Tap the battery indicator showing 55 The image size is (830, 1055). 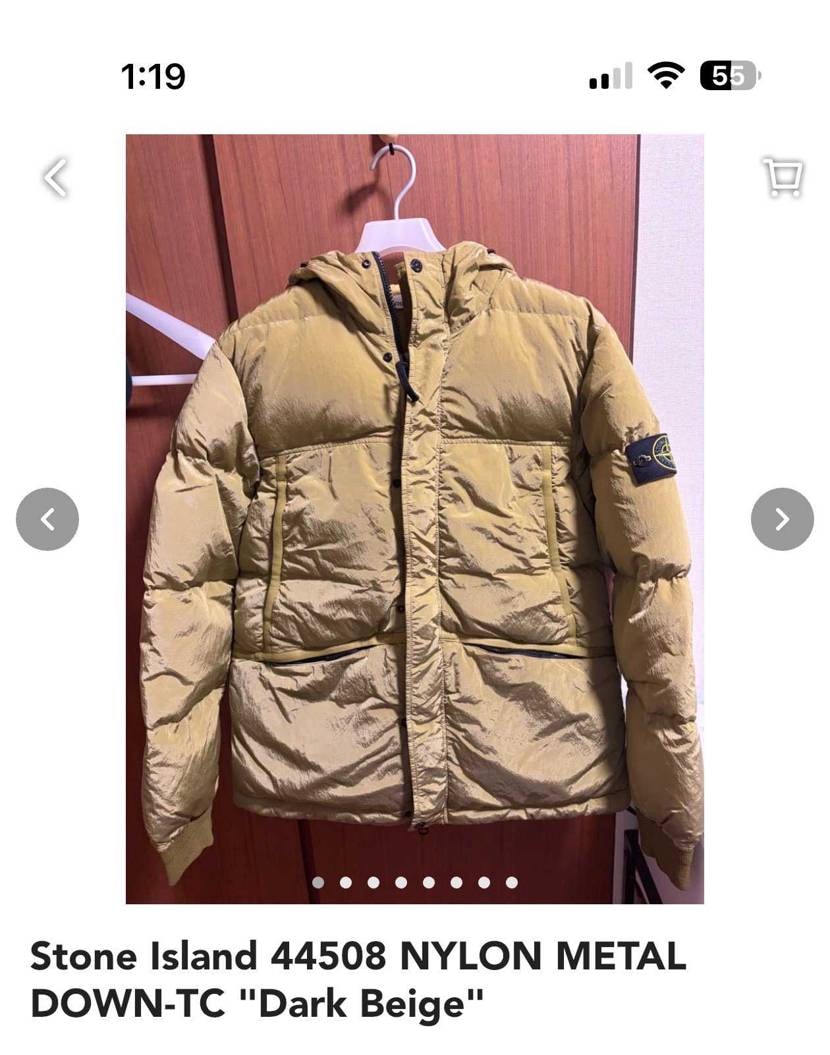tap(728, 73)
